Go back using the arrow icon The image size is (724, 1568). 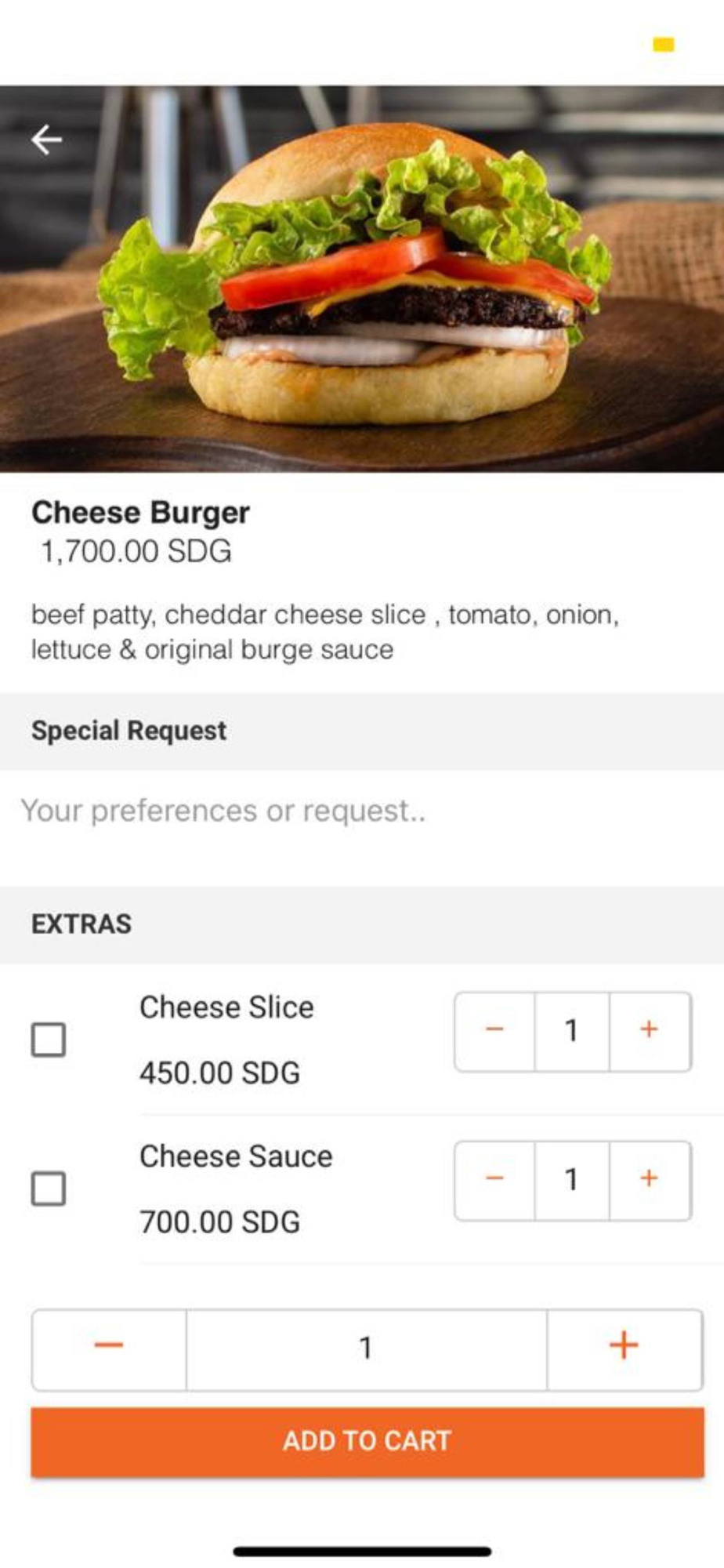46,140
